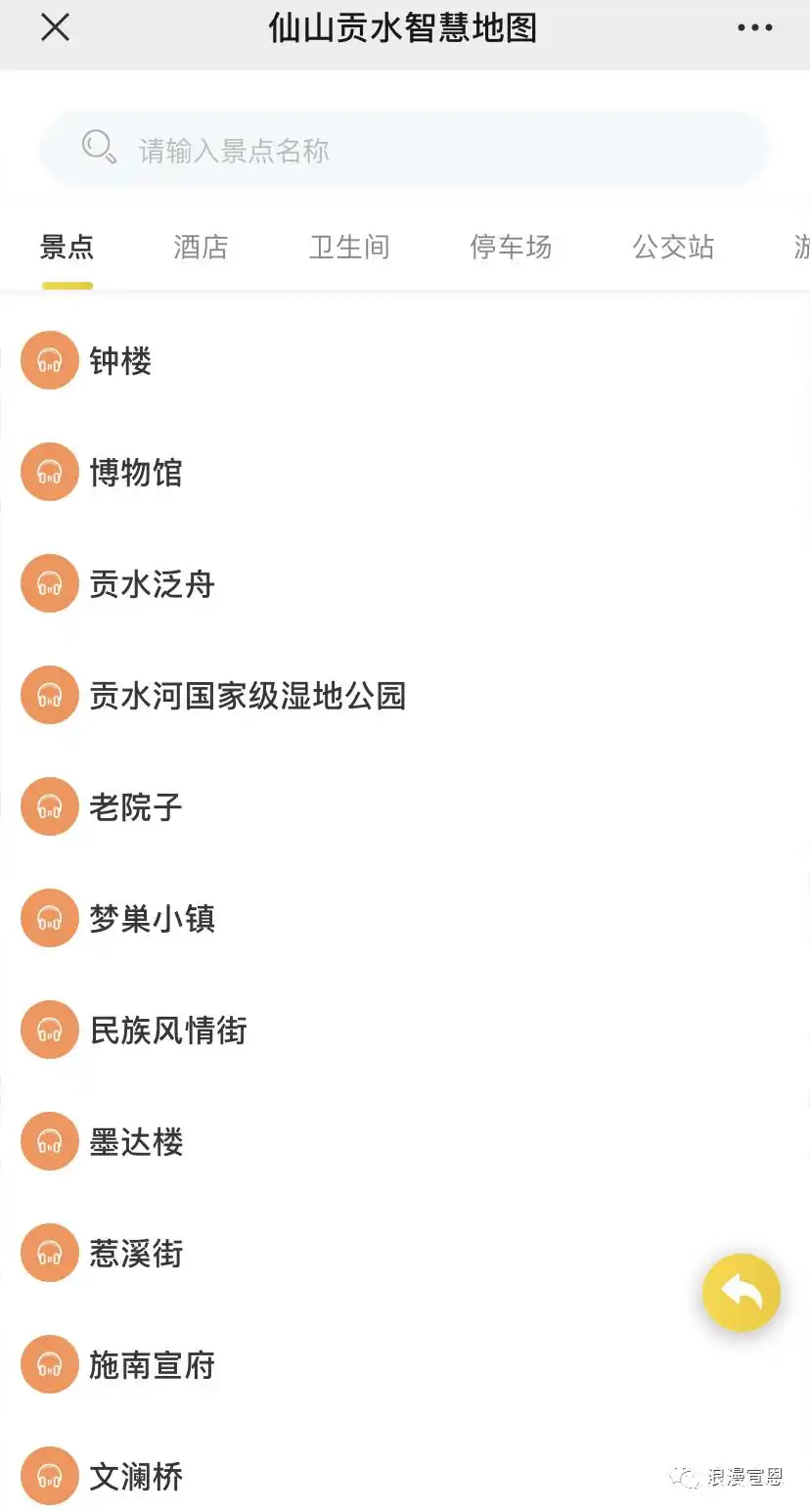Image resolution: width=810 pixels, height=1512 pixels.
Task: Switch to the 卫生间 tab
Action: tap(348, 247)
